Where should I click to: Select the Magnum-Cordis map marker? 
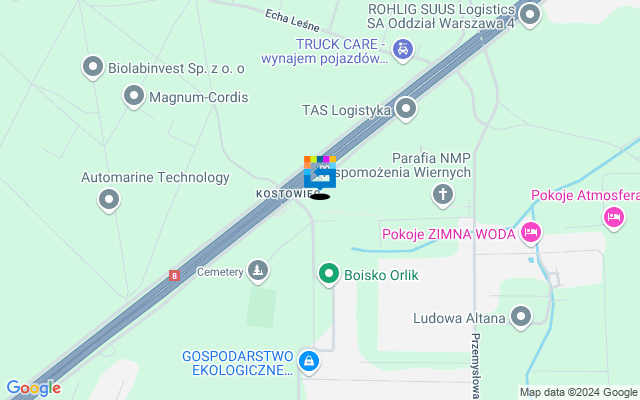pyautogui.click(x=134, y=97)
